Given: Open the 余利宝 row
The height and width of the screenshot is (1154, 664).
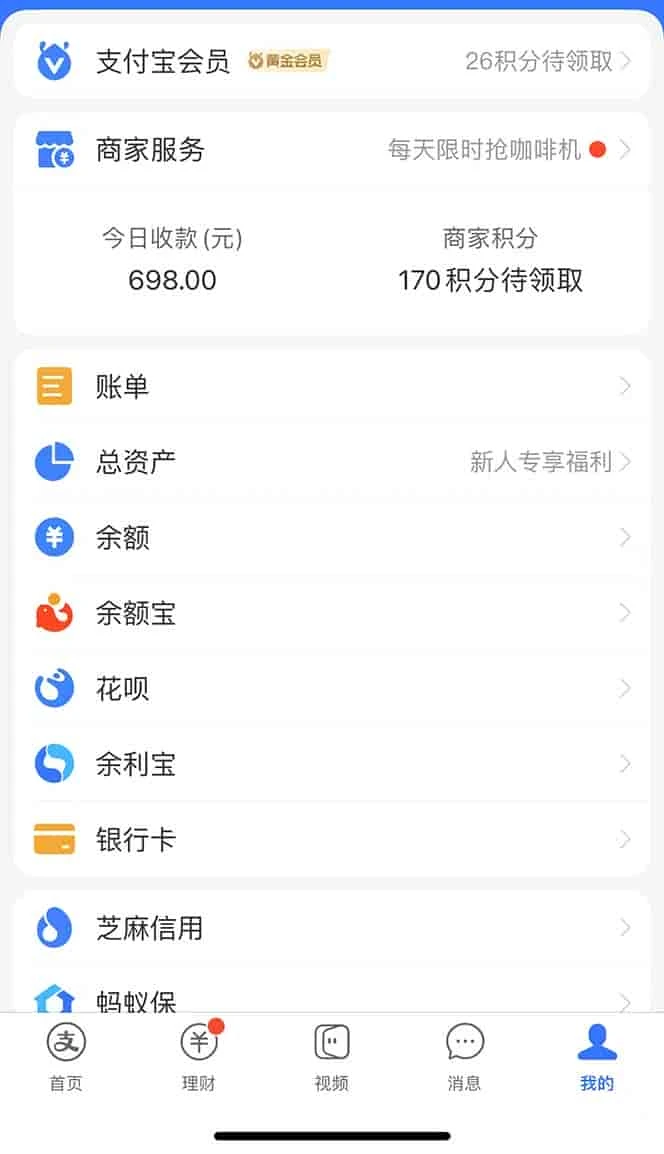Looking at the screenshot, I should point(331,764).
